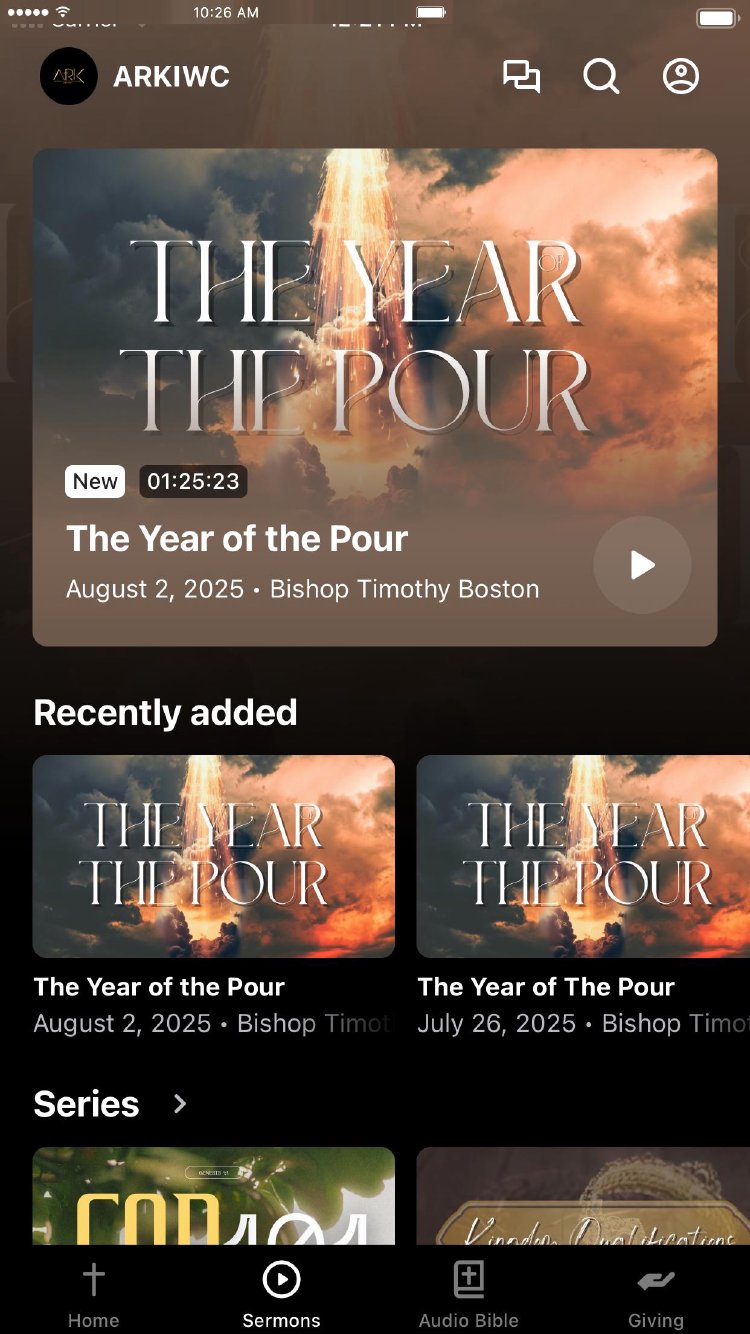750x1334 pixels.
Task: Tap the ARKIWC logo avatar
Action: (69, 76)
